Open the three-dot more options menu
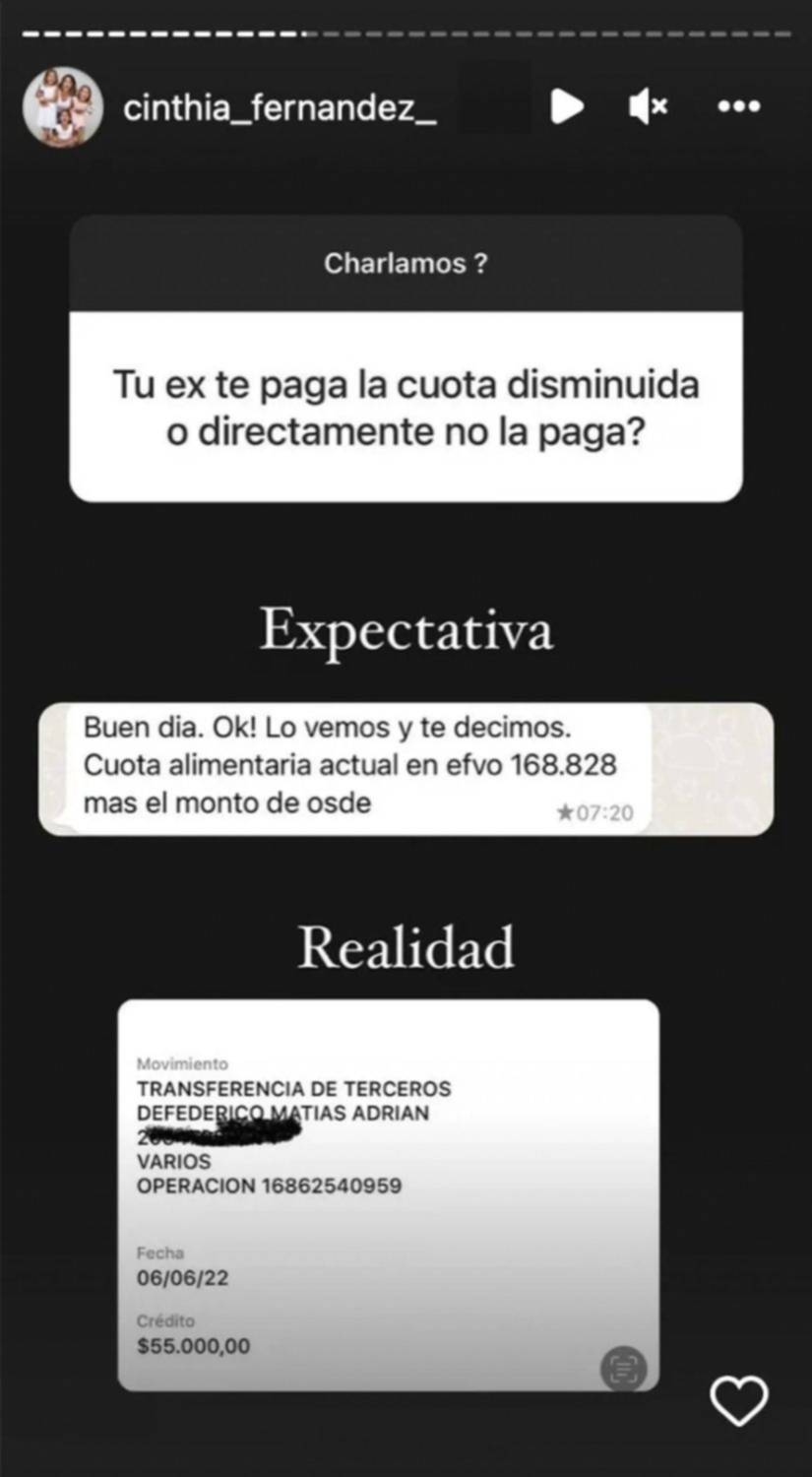This screenshot has height=1477, width=812. coord(738,106)
